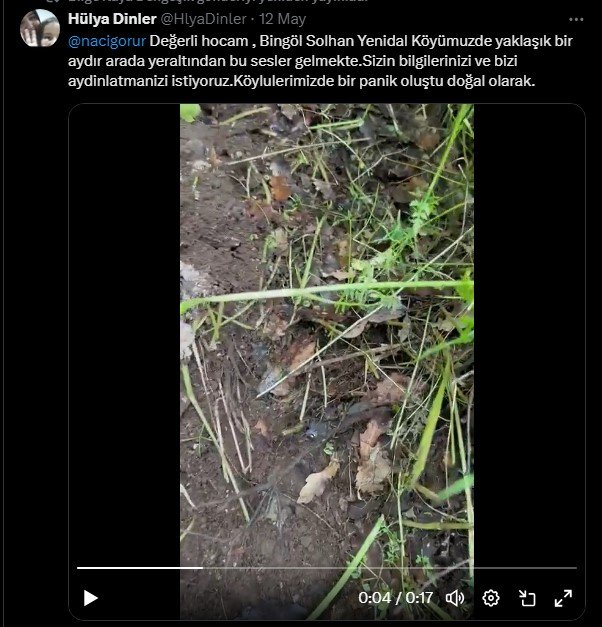Open Hülya Dinler's profile avatar
The image size is (602, 627).
[x=40, y=29]
